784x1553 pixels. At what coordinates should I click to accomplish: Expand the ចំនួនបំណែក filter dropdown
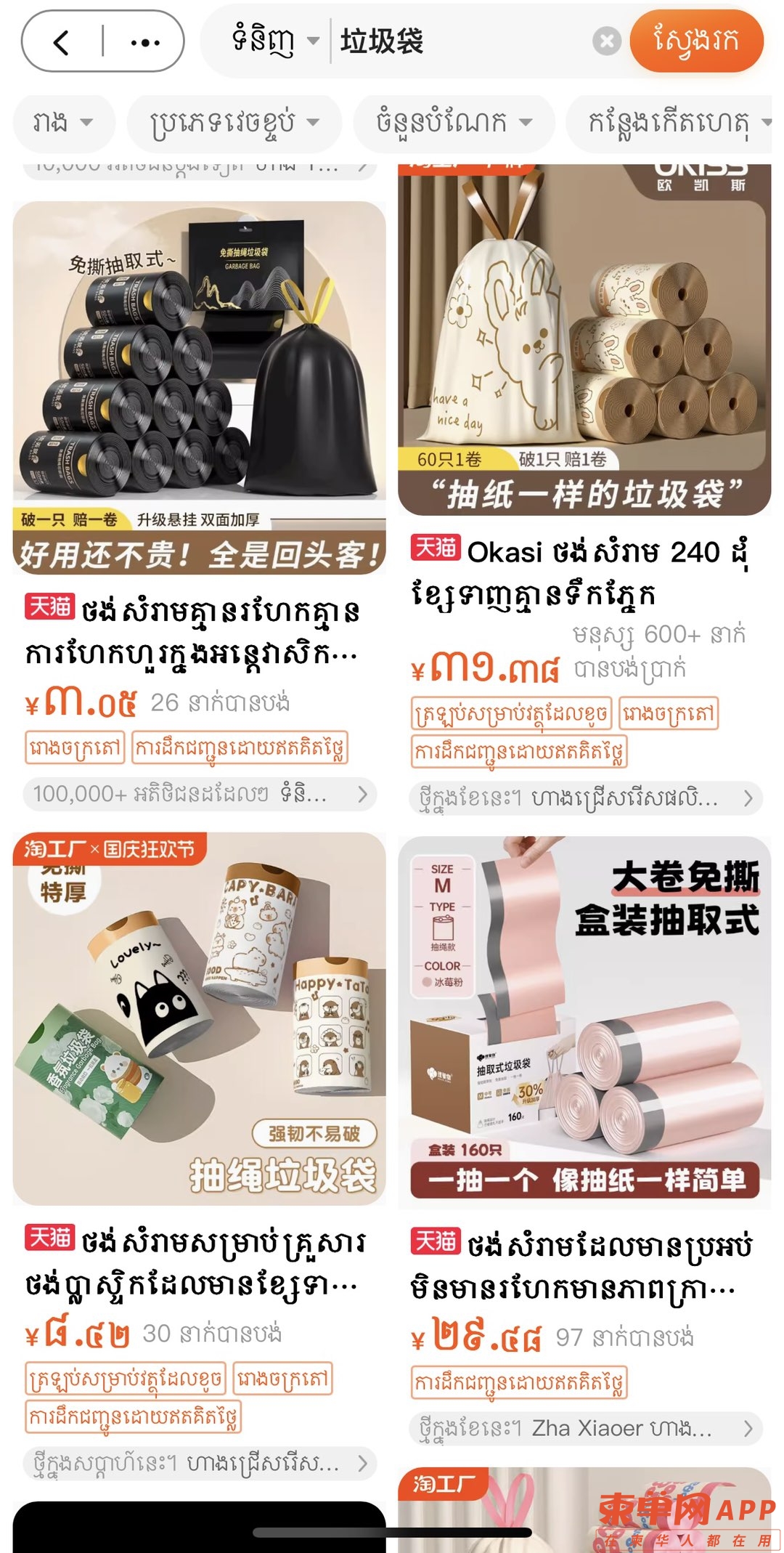click(454, 122)
